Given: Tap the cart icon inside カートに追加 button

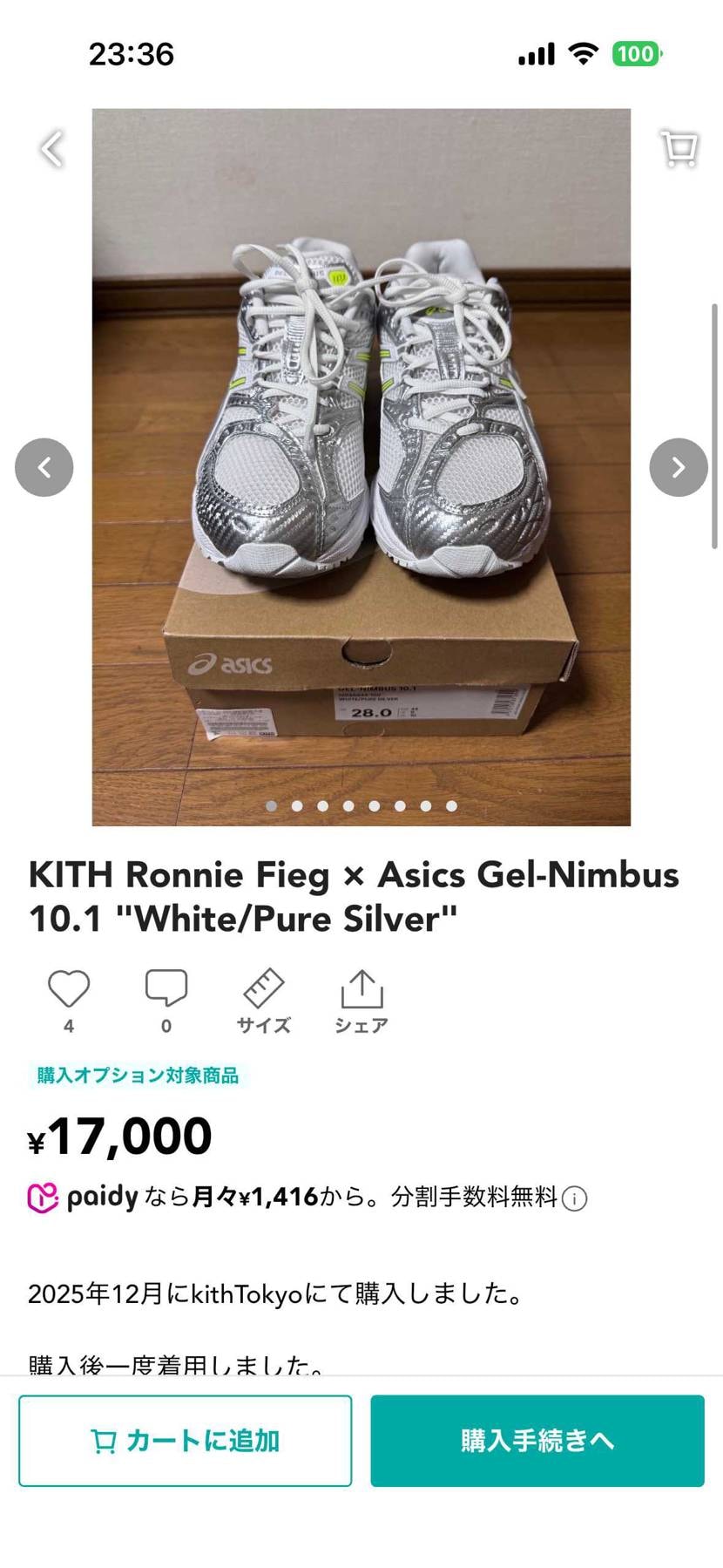Looking at the screenshot, I should tap(104, 1440).
